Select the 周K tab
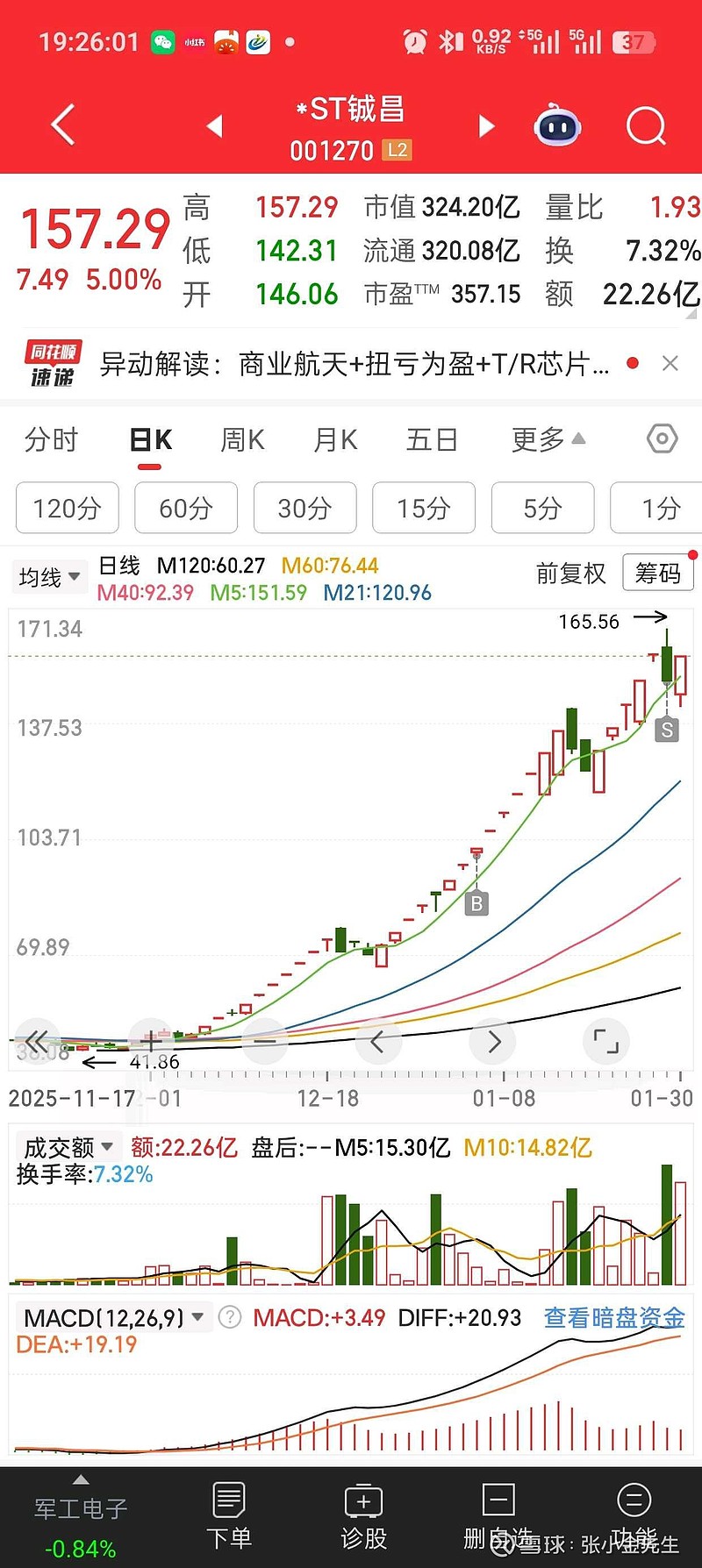This screenshot has width=702, height=1568. pos(242,439)
